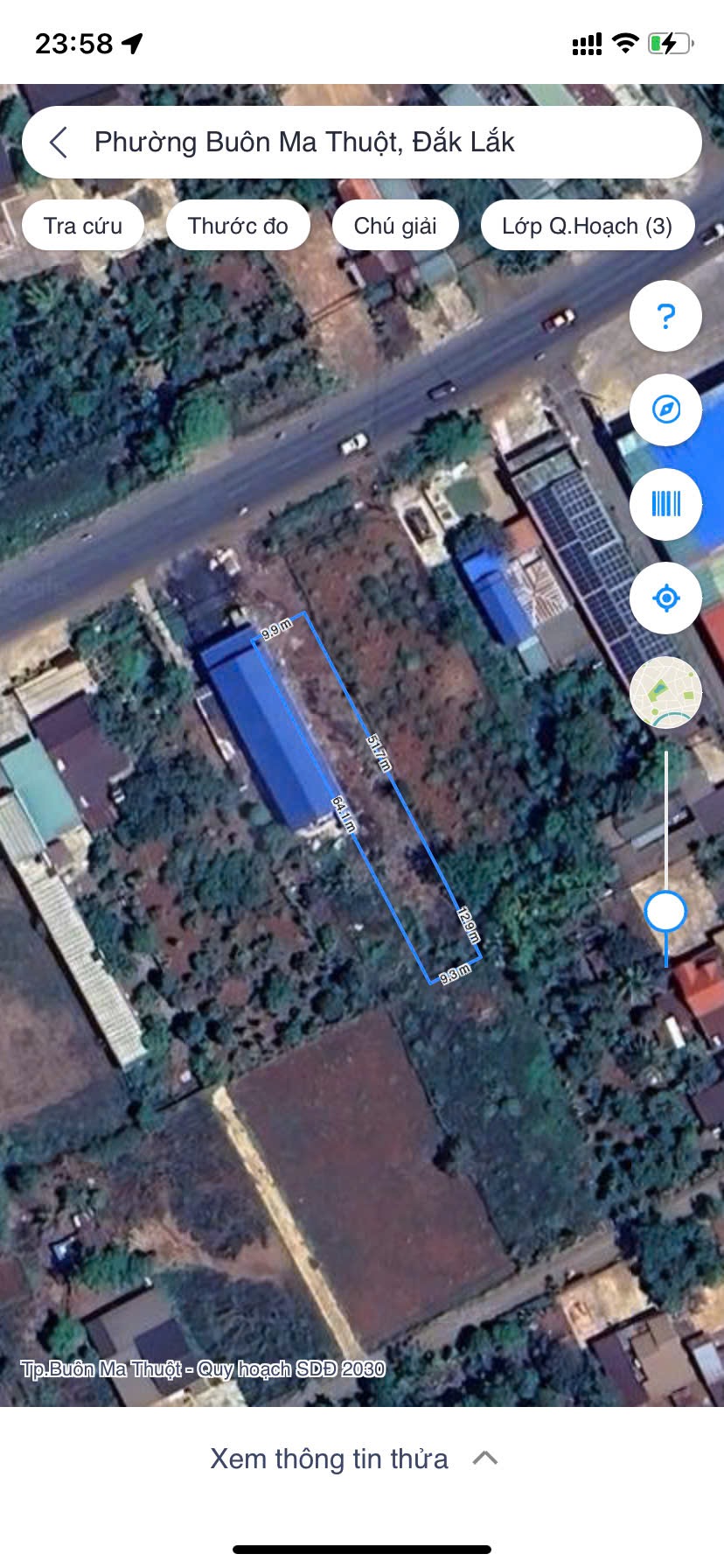This screenshot has height=1568, width=724.
Task: Go back using the arrow icon
Action: coord(59,143)
